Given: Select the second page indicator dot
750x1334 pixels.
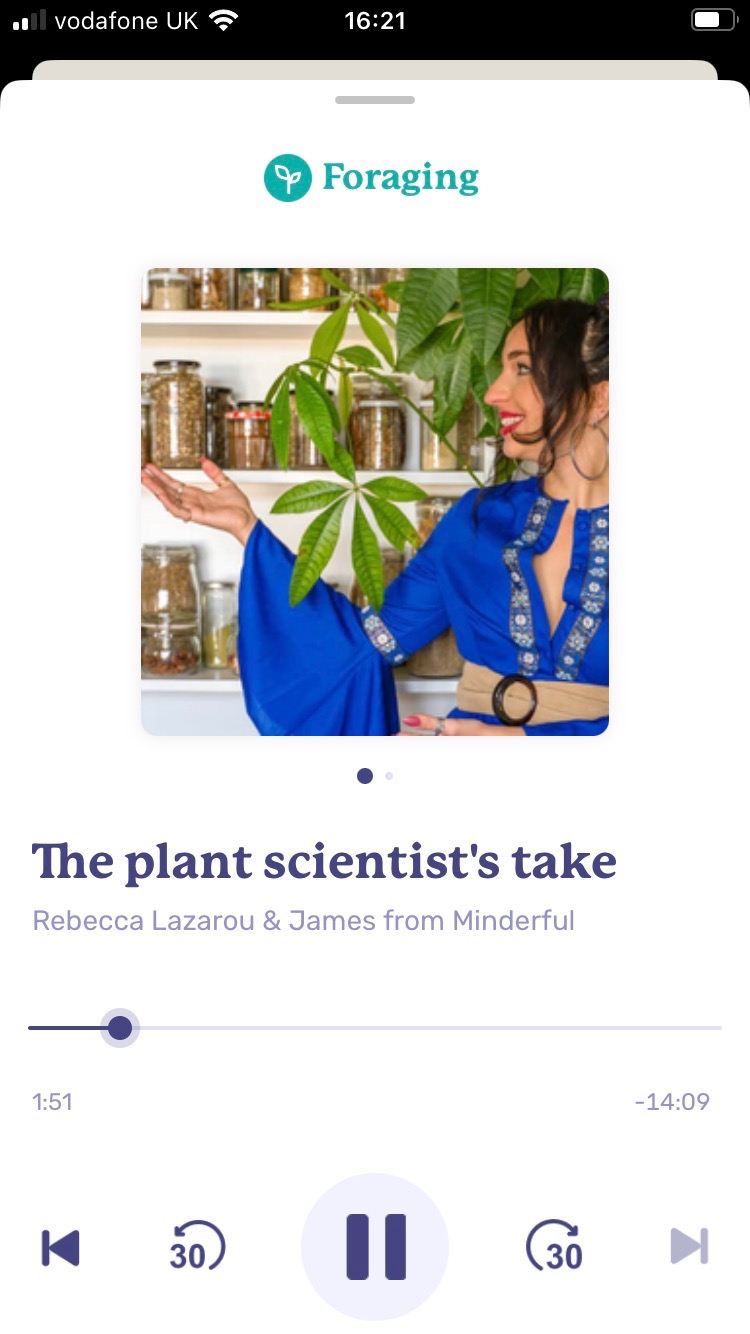Looking at the screenshot, I should click(389, 775).
